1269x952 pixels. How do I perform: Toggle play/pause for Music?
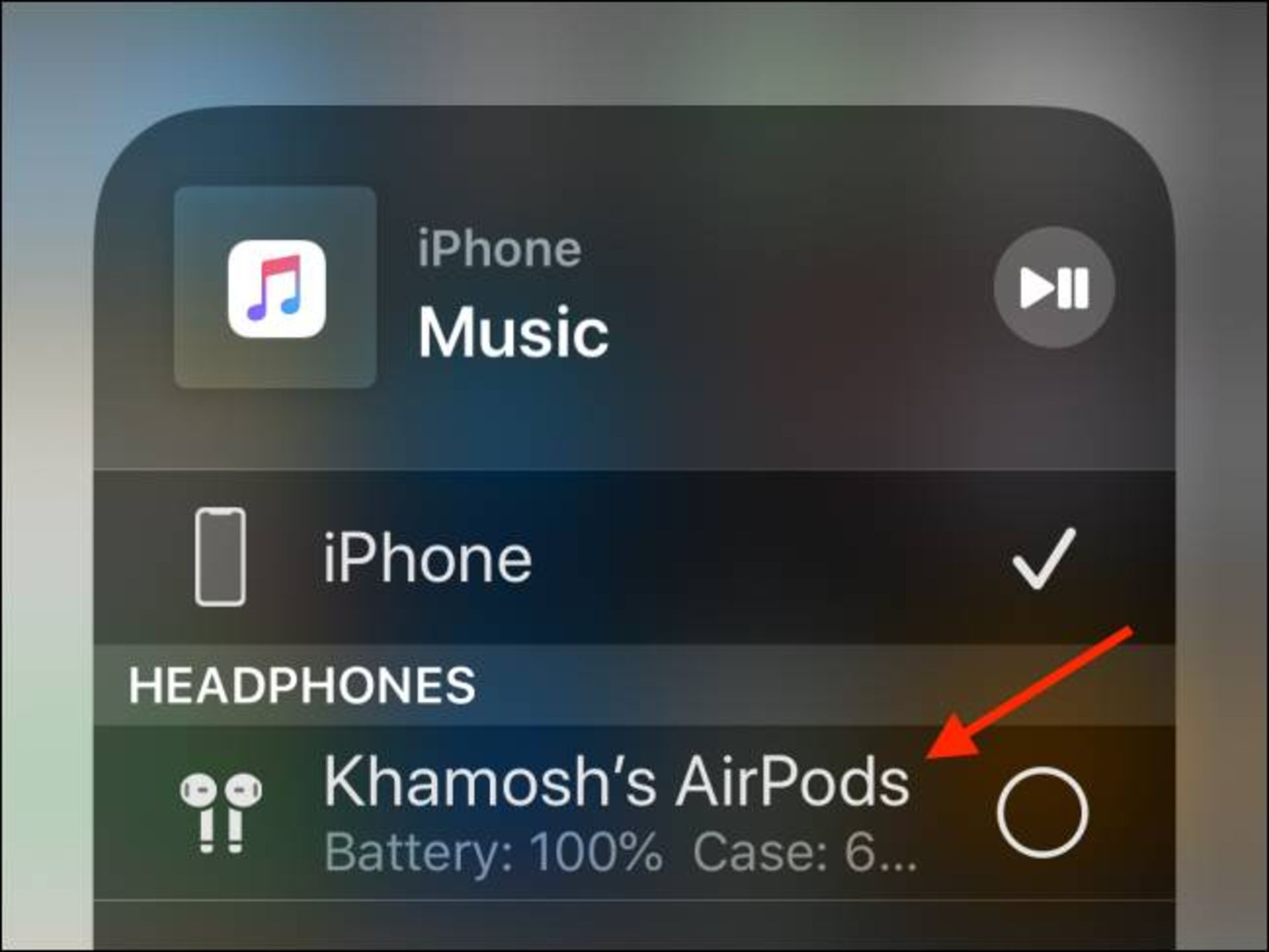click(x=1054, y=288)
